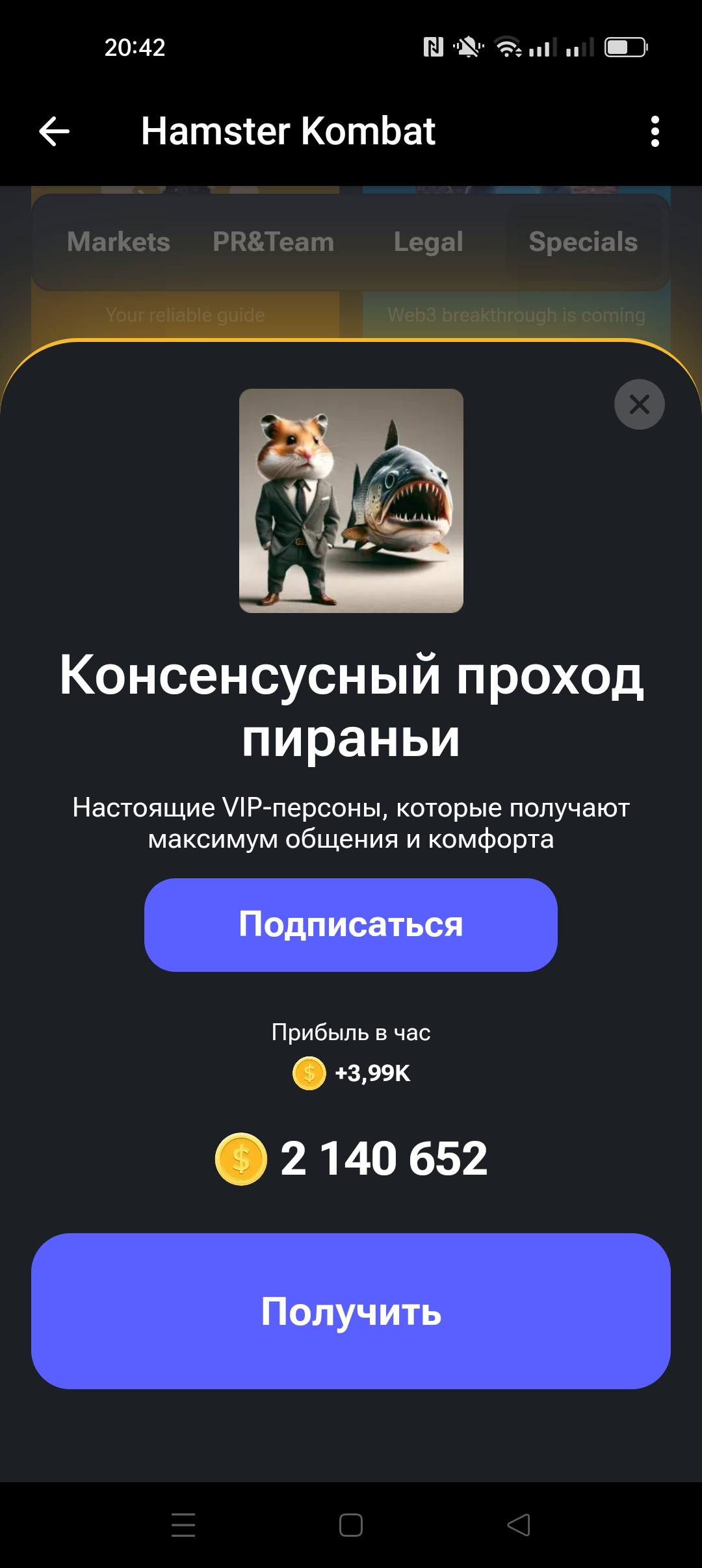Open the recent apps view
The image size is (702, 1568).
point(183,1525)
